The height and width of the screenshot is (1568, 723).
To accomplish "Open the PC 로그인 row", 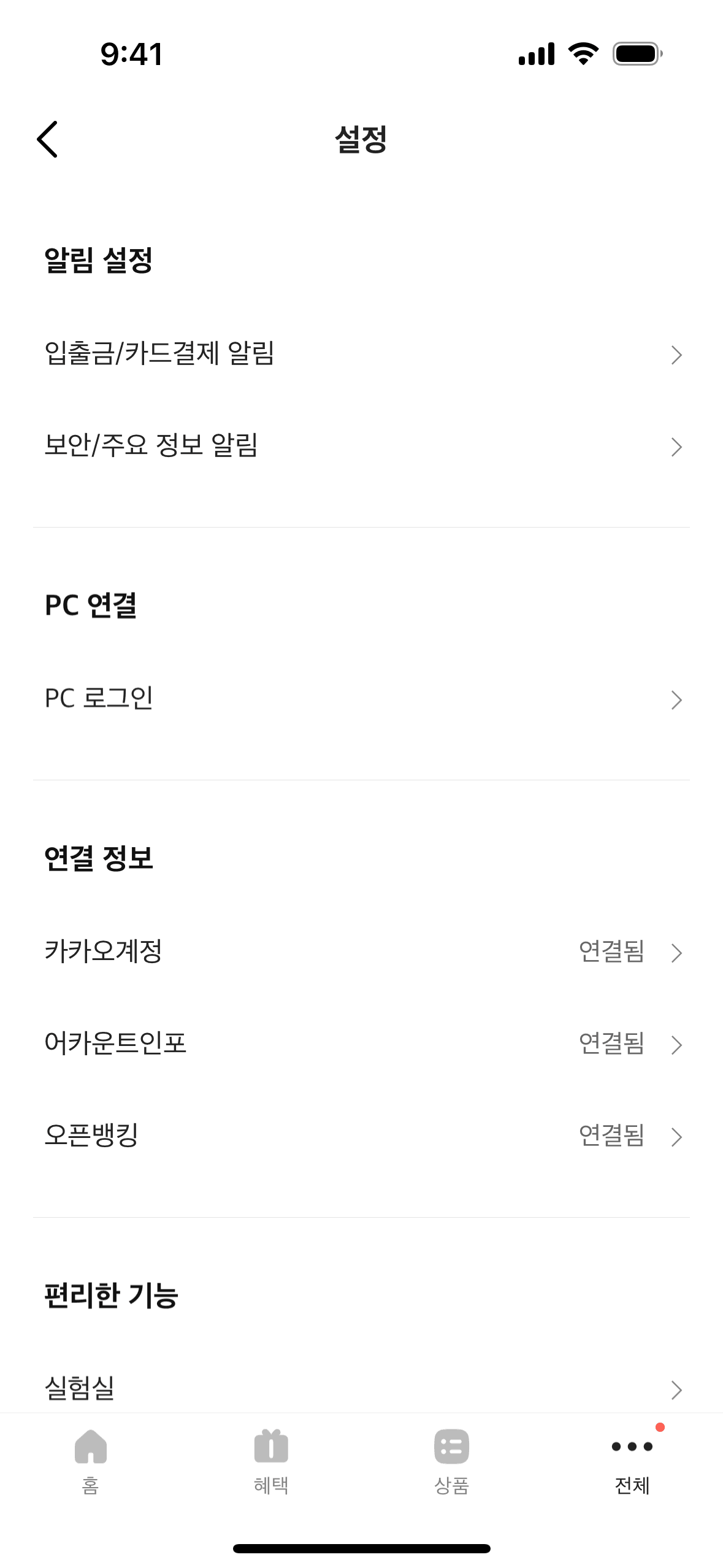I will (361, 699).
